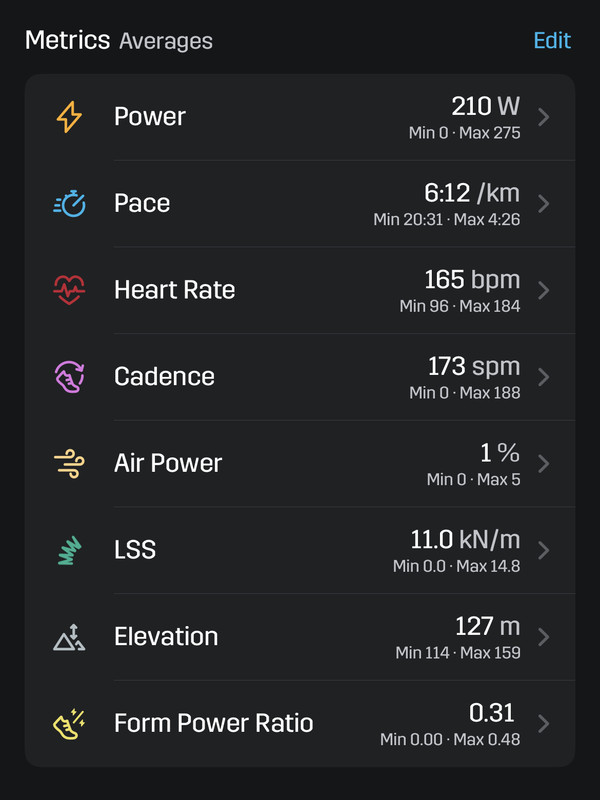View LSS metric details
The width and height of the screenshot is (600, 800).
[x=300, y=550]
